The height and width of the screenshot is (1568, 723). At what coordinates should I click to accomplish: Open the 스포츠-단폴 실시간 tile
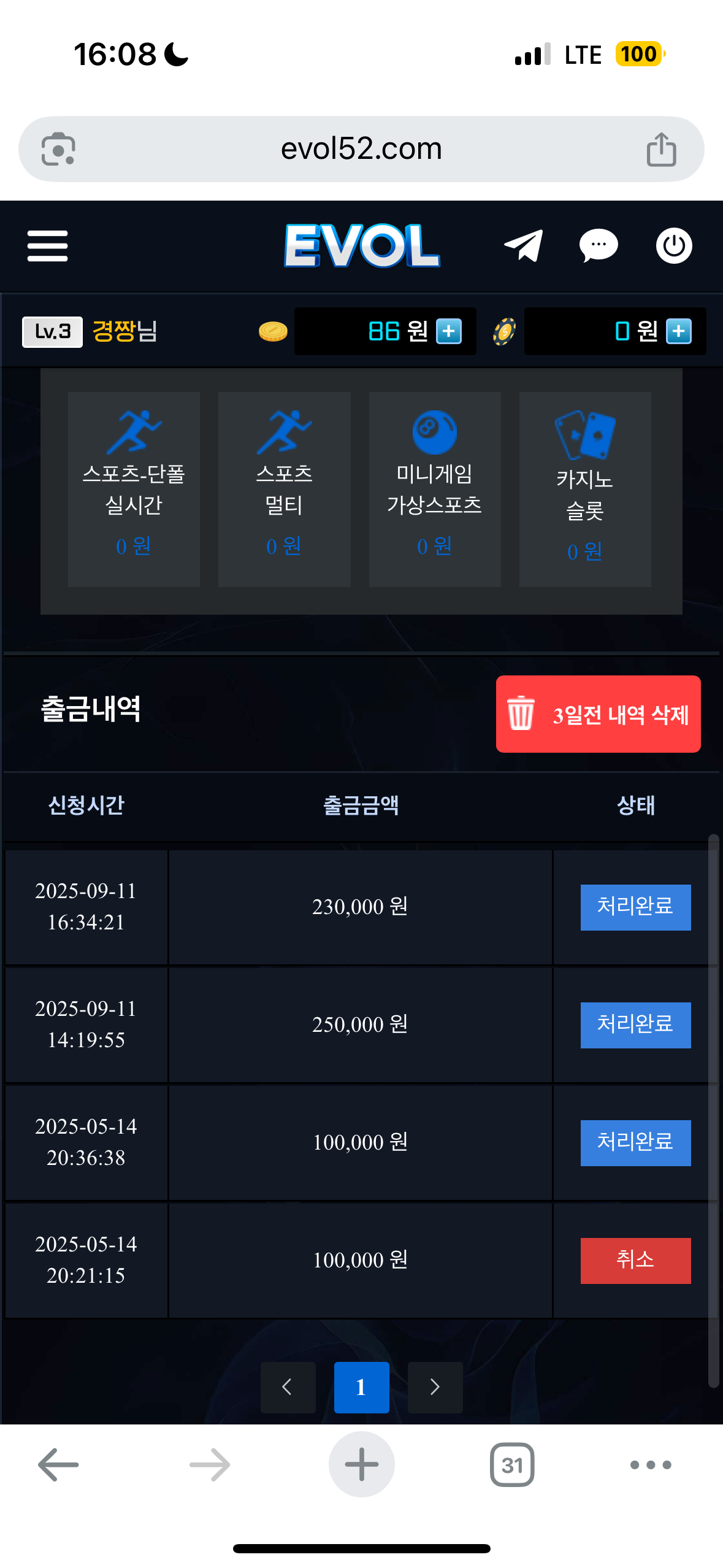click(134, 489)
